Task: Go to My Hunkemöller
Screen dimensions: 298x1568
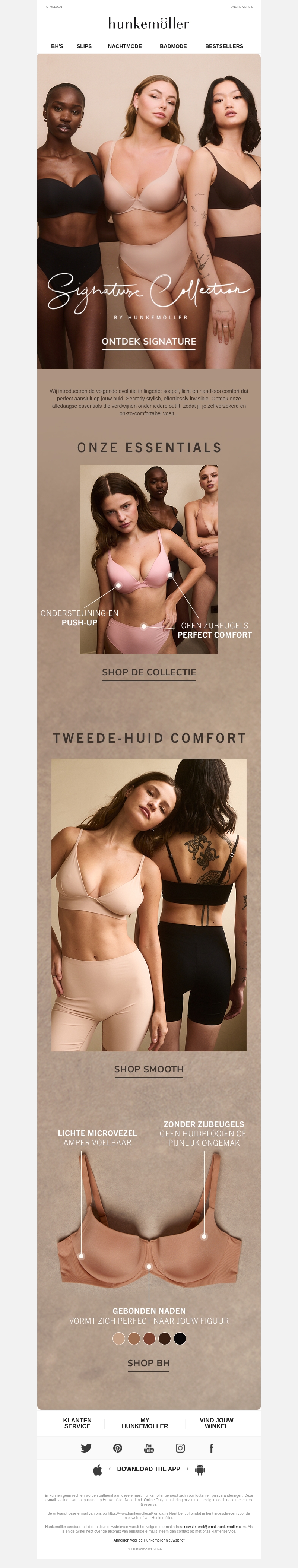Action: pyautogui.click(x=145, y=1423)
